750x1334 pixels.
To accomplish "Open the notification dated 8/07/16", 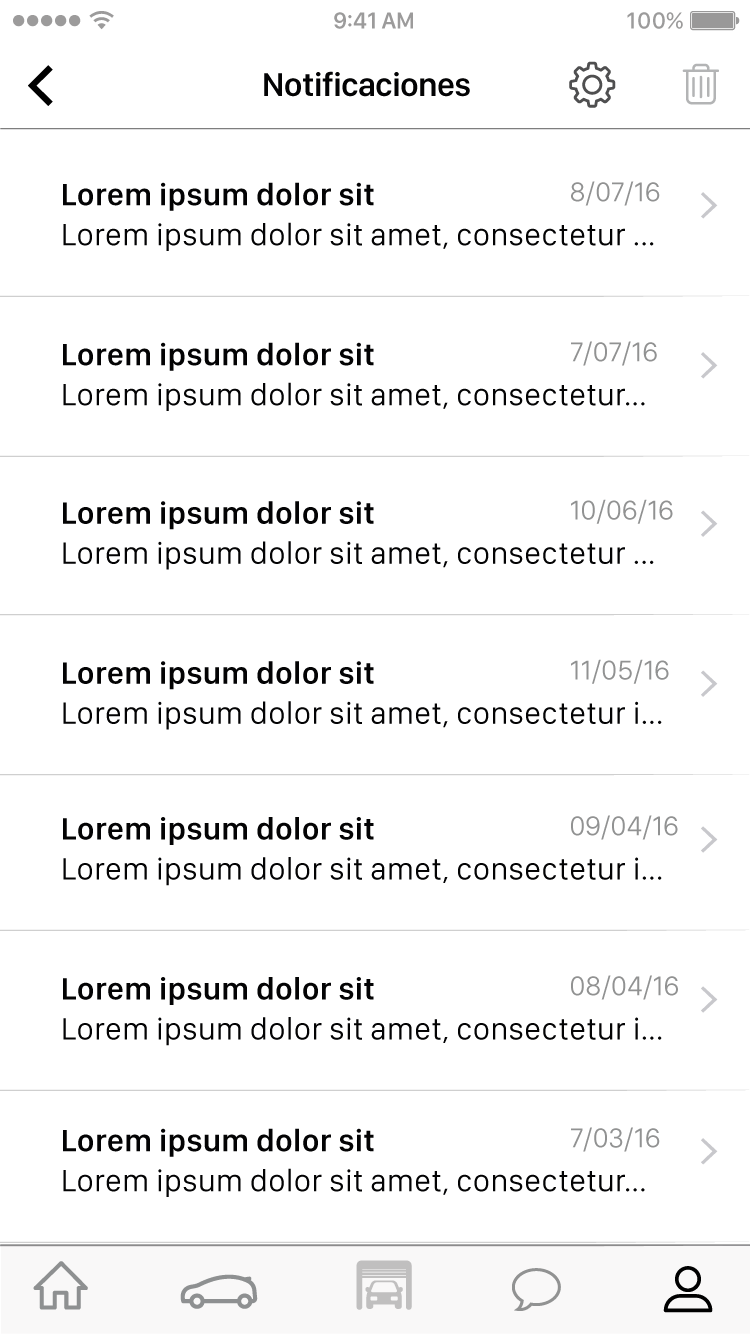I will click(375, 213).
